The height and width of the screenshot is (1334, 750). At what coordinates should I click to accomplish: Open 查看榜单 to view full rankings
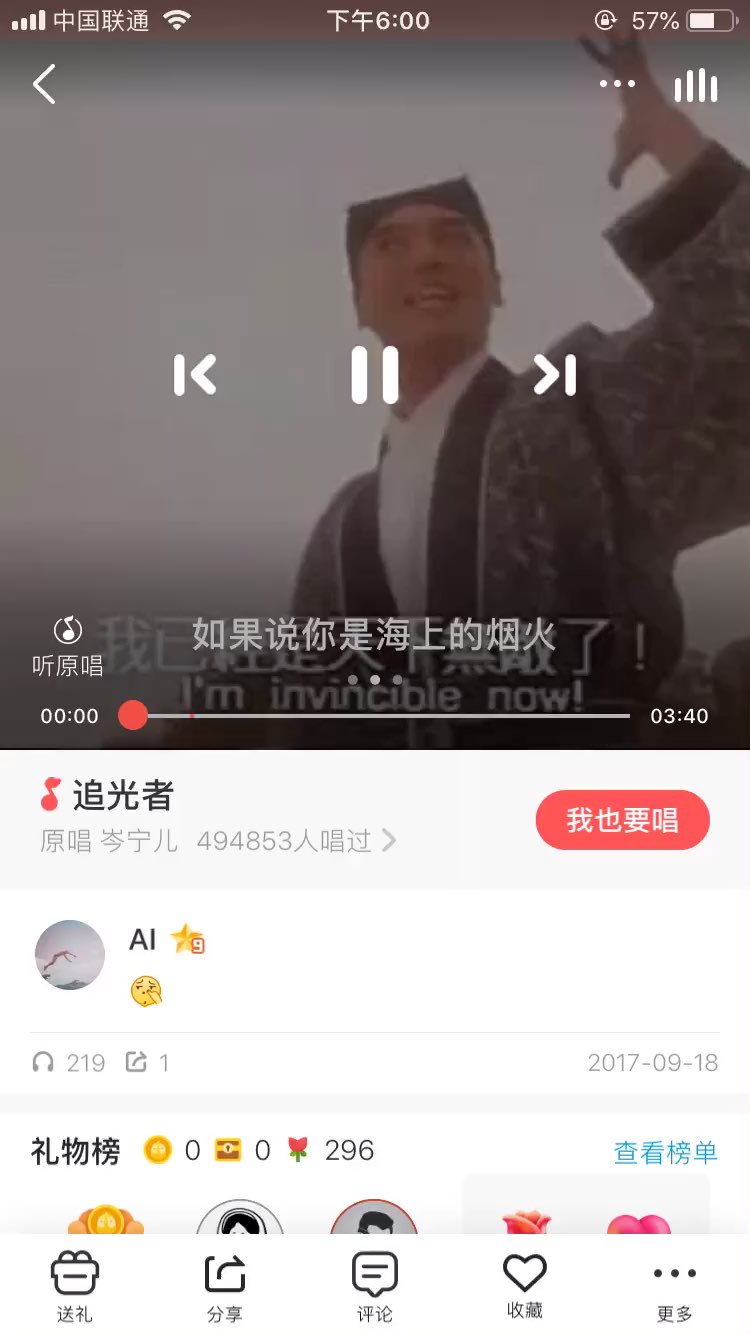pyautogui.click(x=666, y=1151)
